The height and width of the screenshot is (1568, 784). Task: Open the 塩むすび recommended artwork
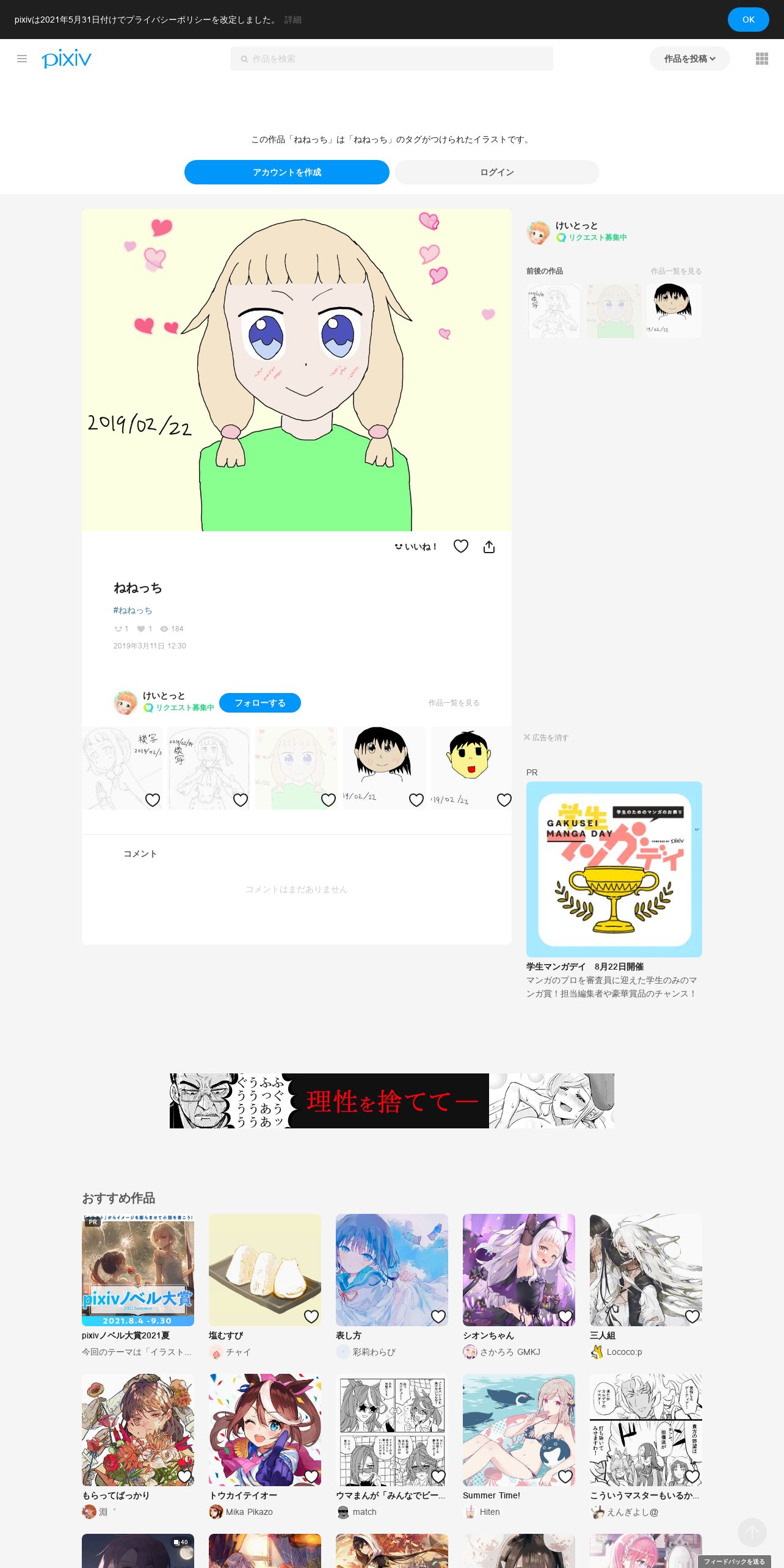point(264,1270)
